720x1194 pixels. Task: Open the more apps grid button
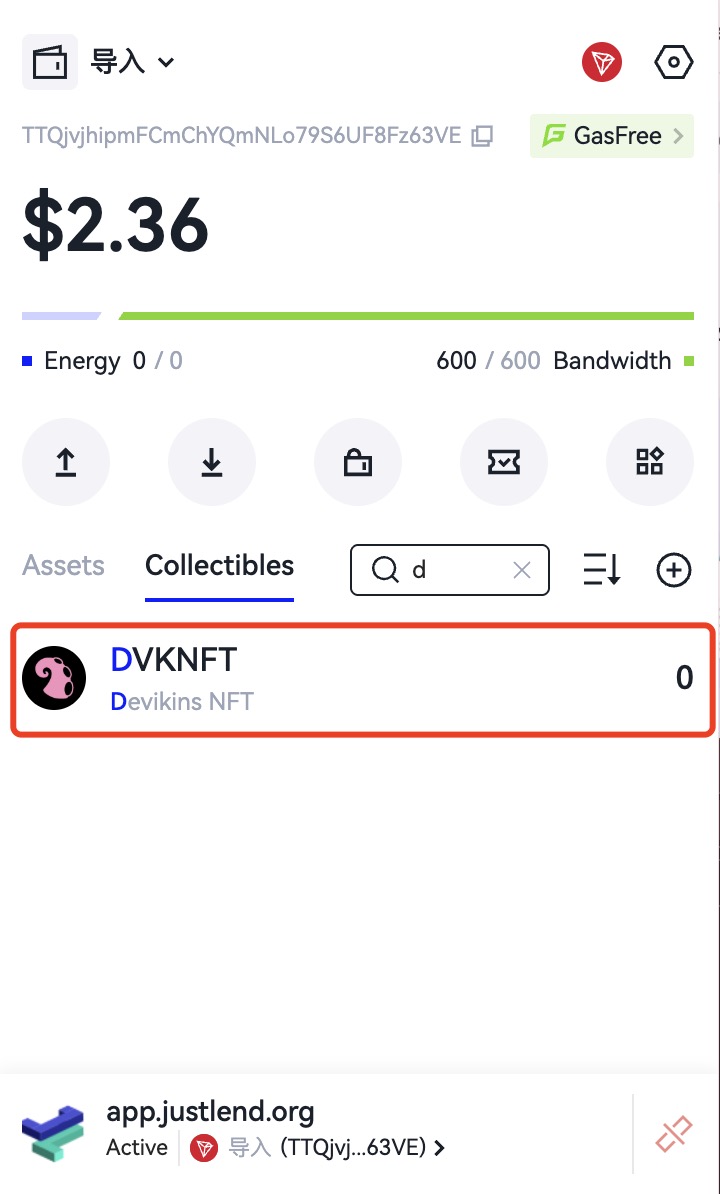pos(650,462)
